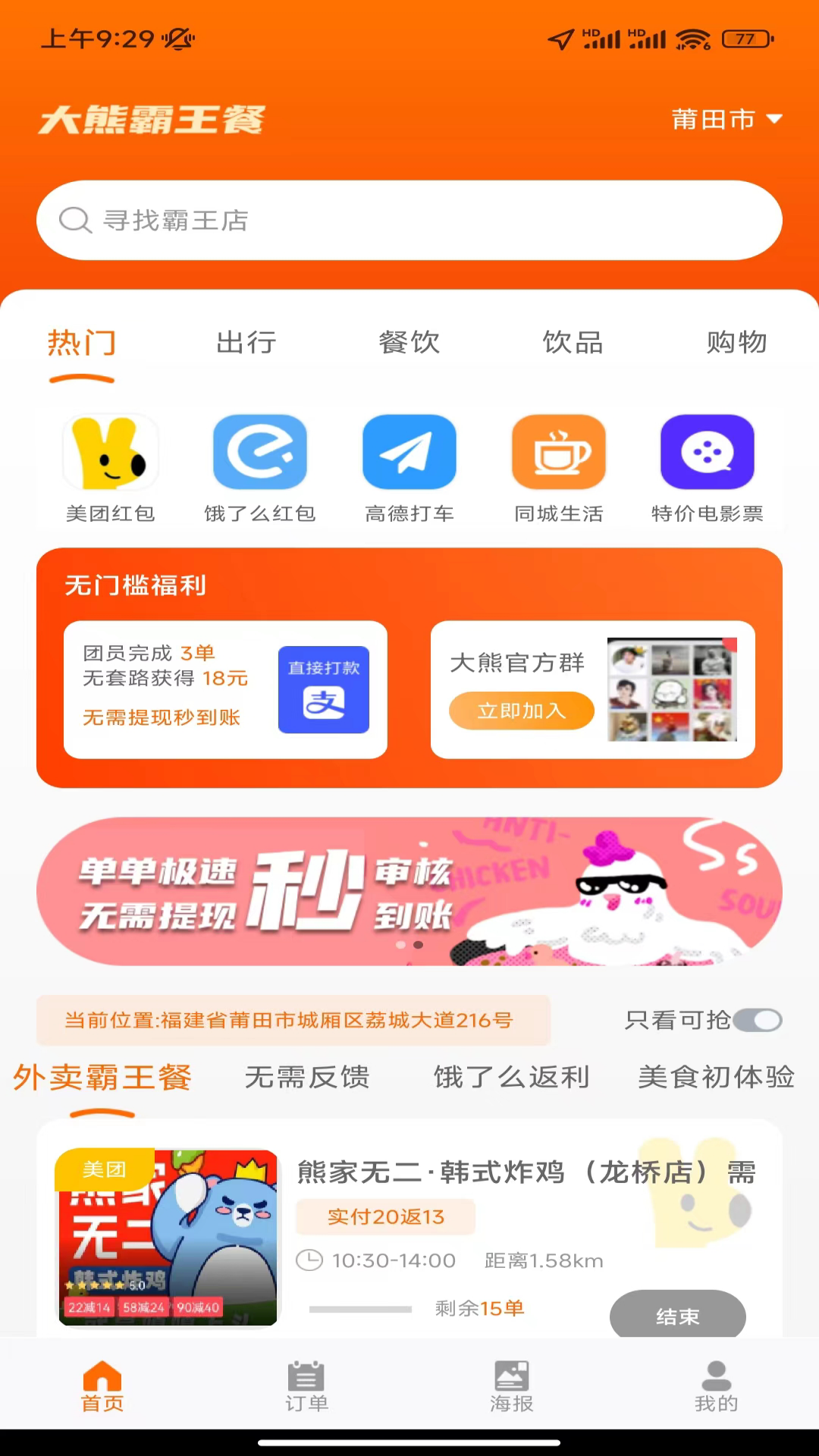Image resolution: width=819 pixels, height=1456 pixels.
Task: Select the 饿了么红包 icon
Action: (x=260, y=452)
